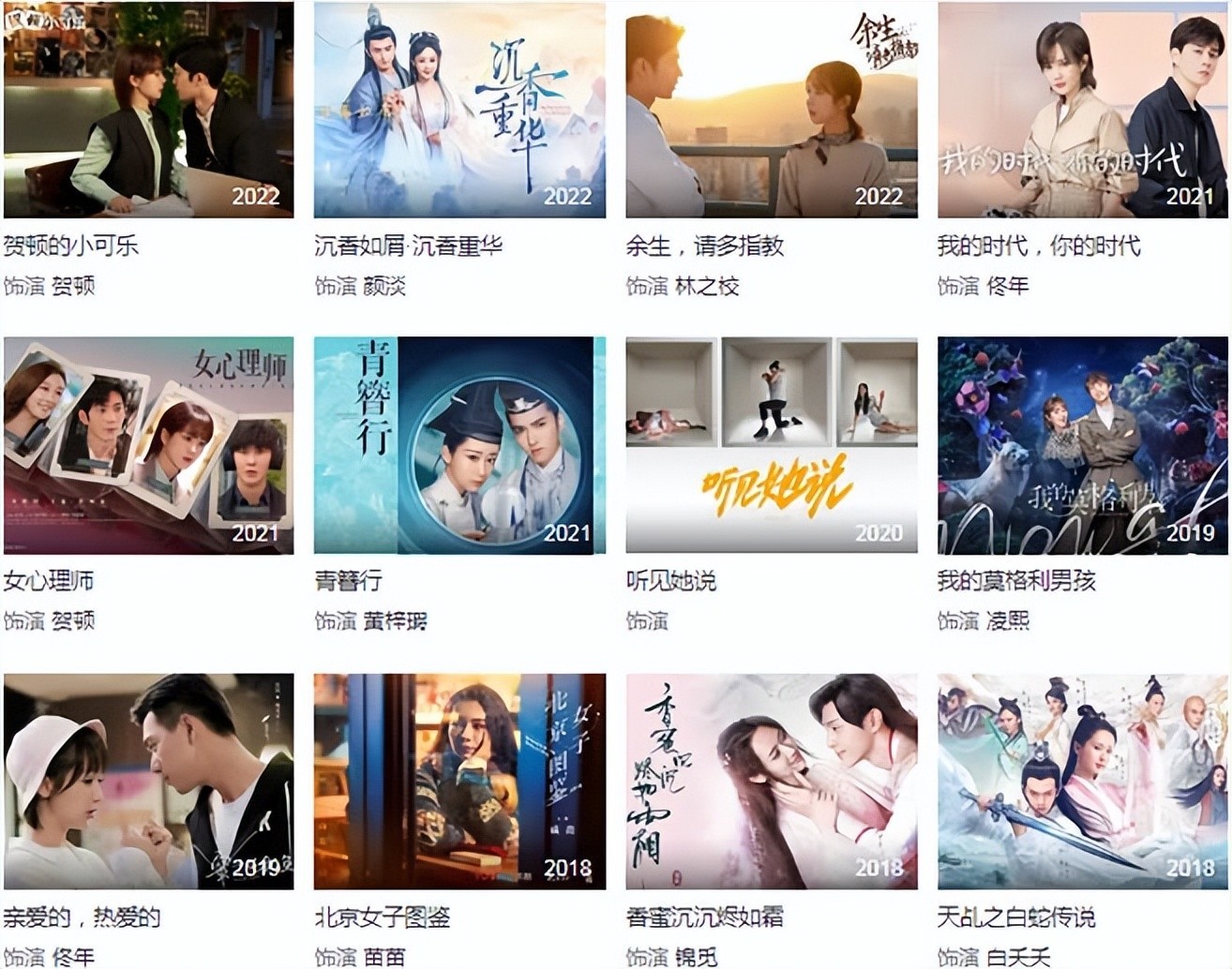Select the 香蜜沉沉烬如霜 poster

click(771, 782)
